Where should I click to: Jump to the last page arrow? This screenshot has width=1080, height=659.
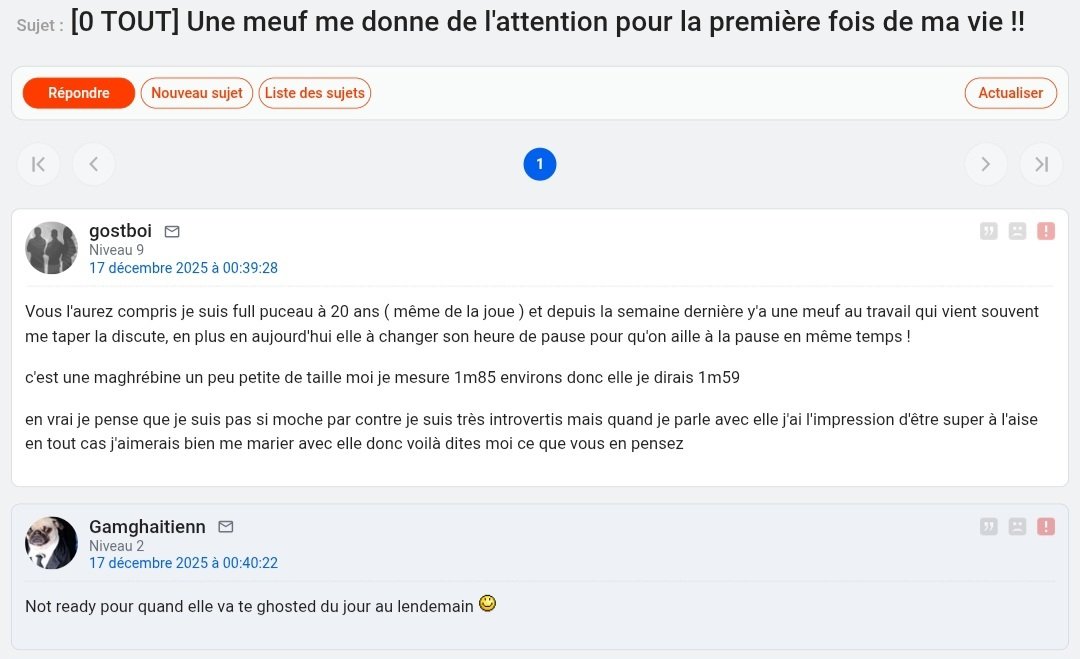[1041, 164]
